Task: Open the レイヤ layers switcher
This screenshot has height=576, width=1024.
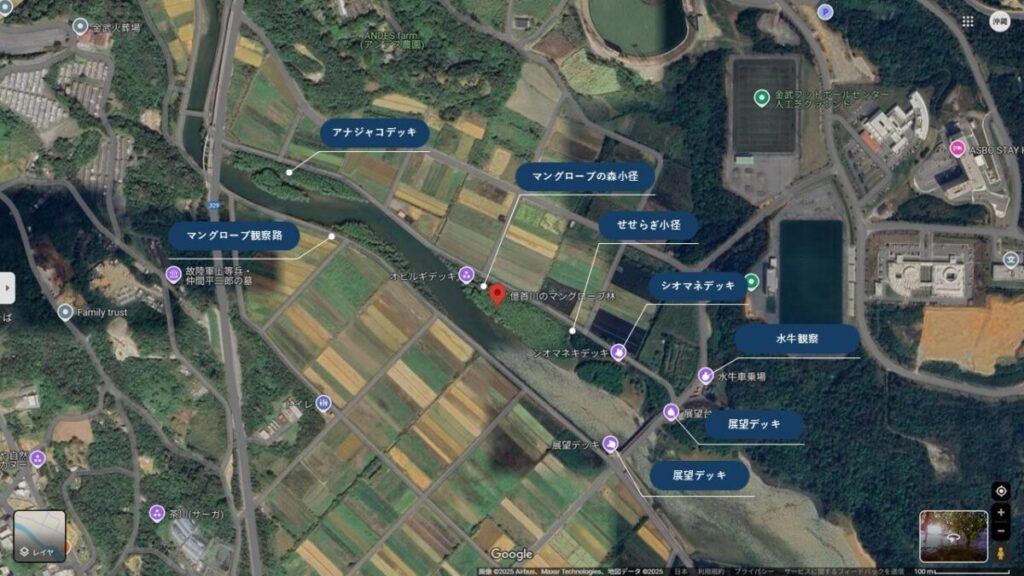Action: coord(39,535)
